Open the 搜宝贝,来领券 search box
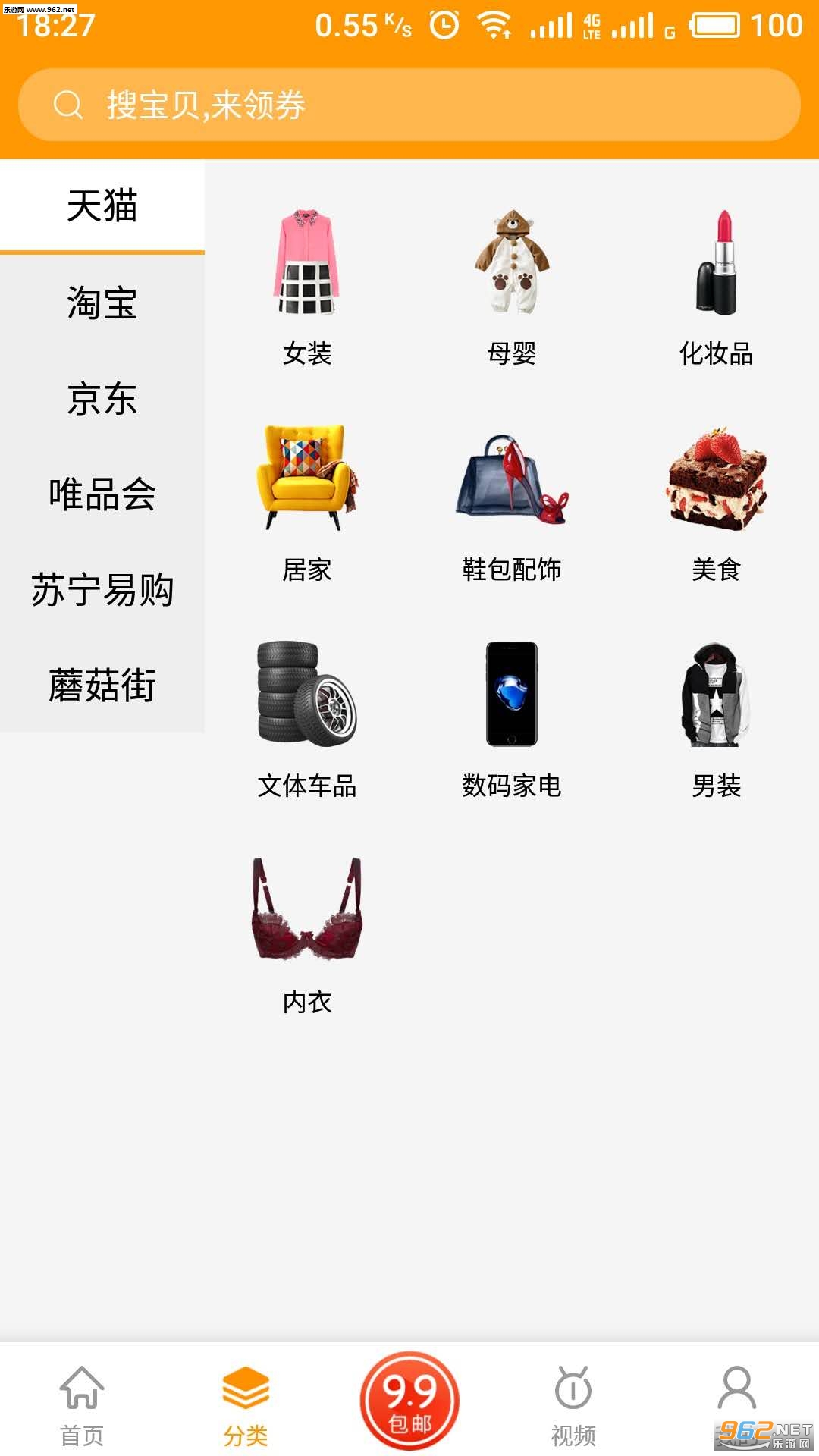This screenshot has height=1456, width=819. (x=409, y=105)
